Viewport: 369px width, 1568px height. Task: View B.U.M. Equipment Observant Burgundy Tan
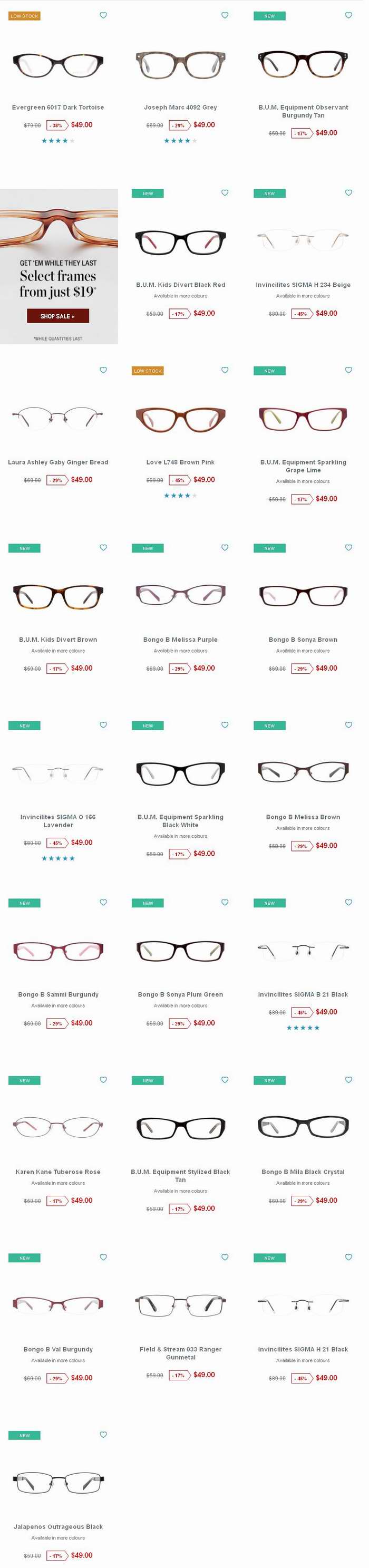coord(303,111)
